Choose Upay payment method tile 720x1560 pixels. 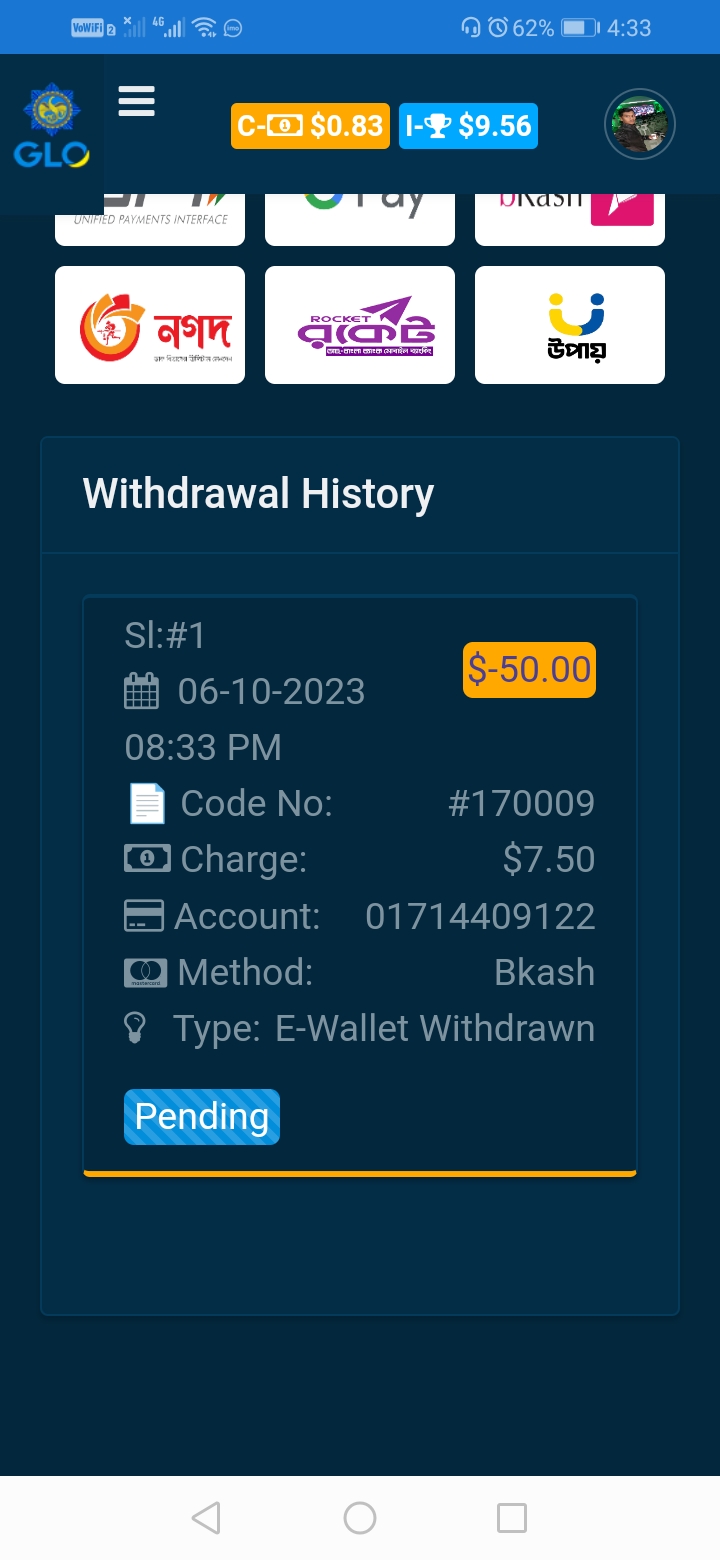[570, 325]
